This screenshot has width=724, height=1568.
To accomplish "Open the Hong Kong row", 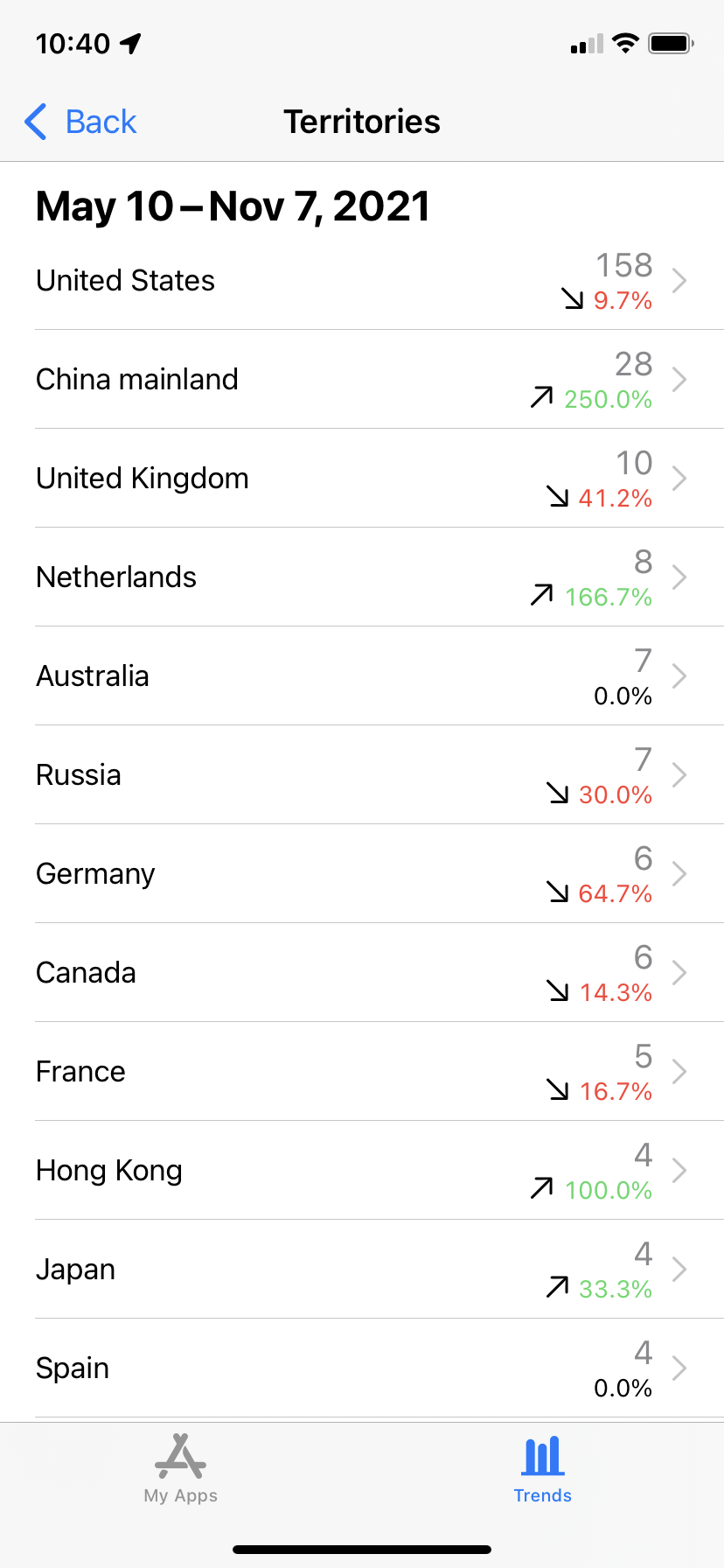I will click(362, 1171).
